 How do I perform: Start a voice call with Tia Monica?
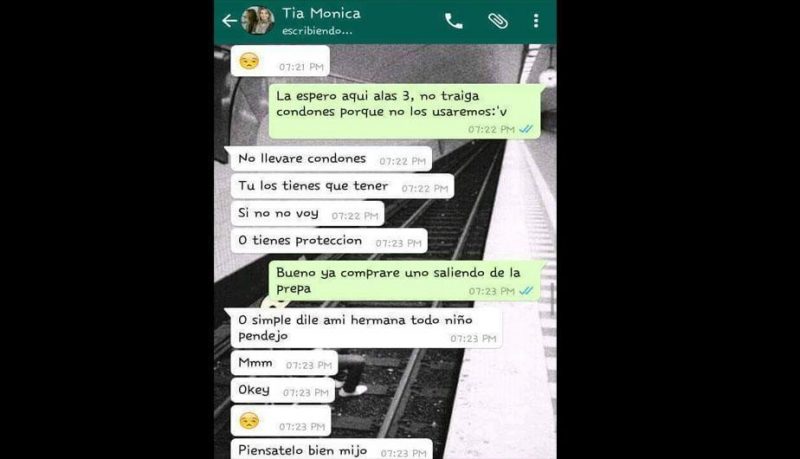point(454,21)
